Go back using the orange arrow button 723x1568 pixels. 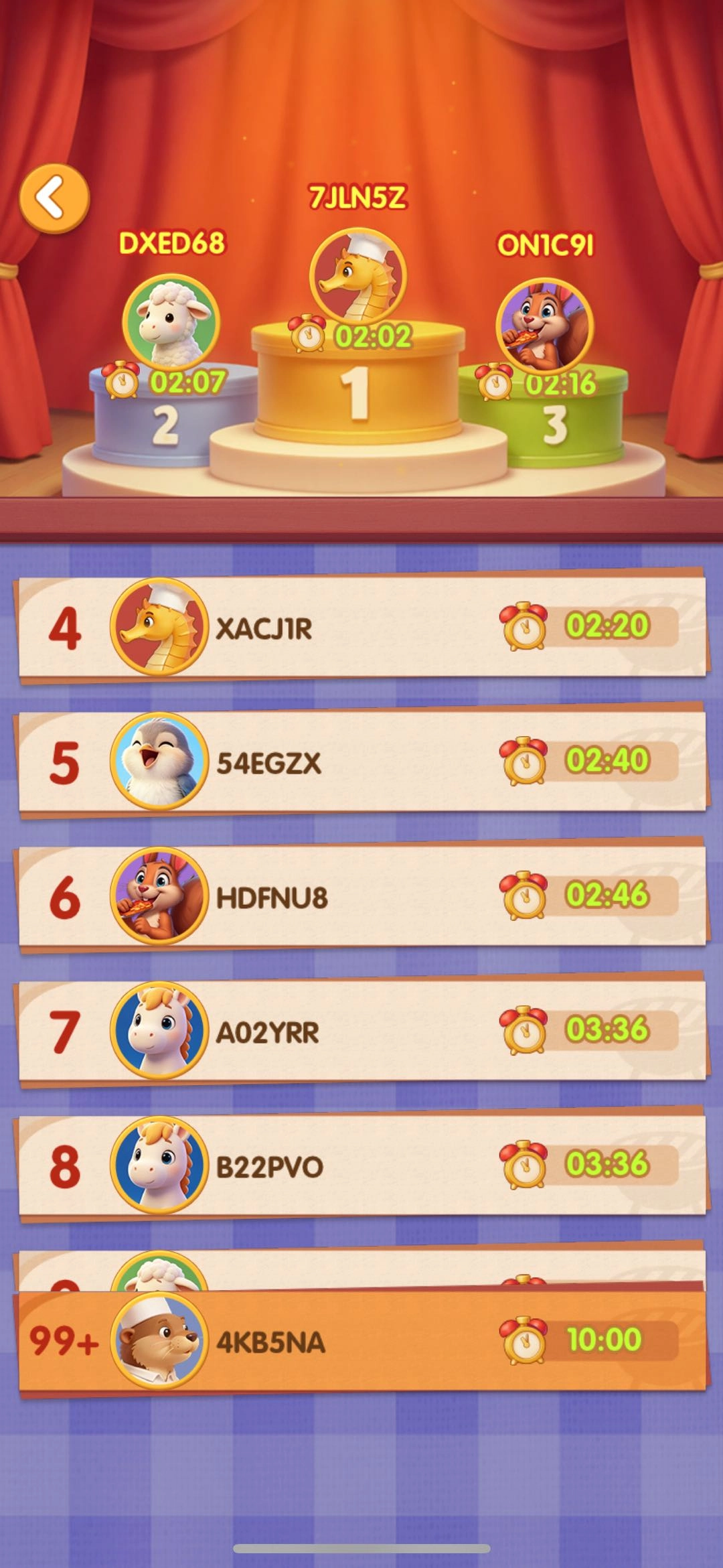54,198
